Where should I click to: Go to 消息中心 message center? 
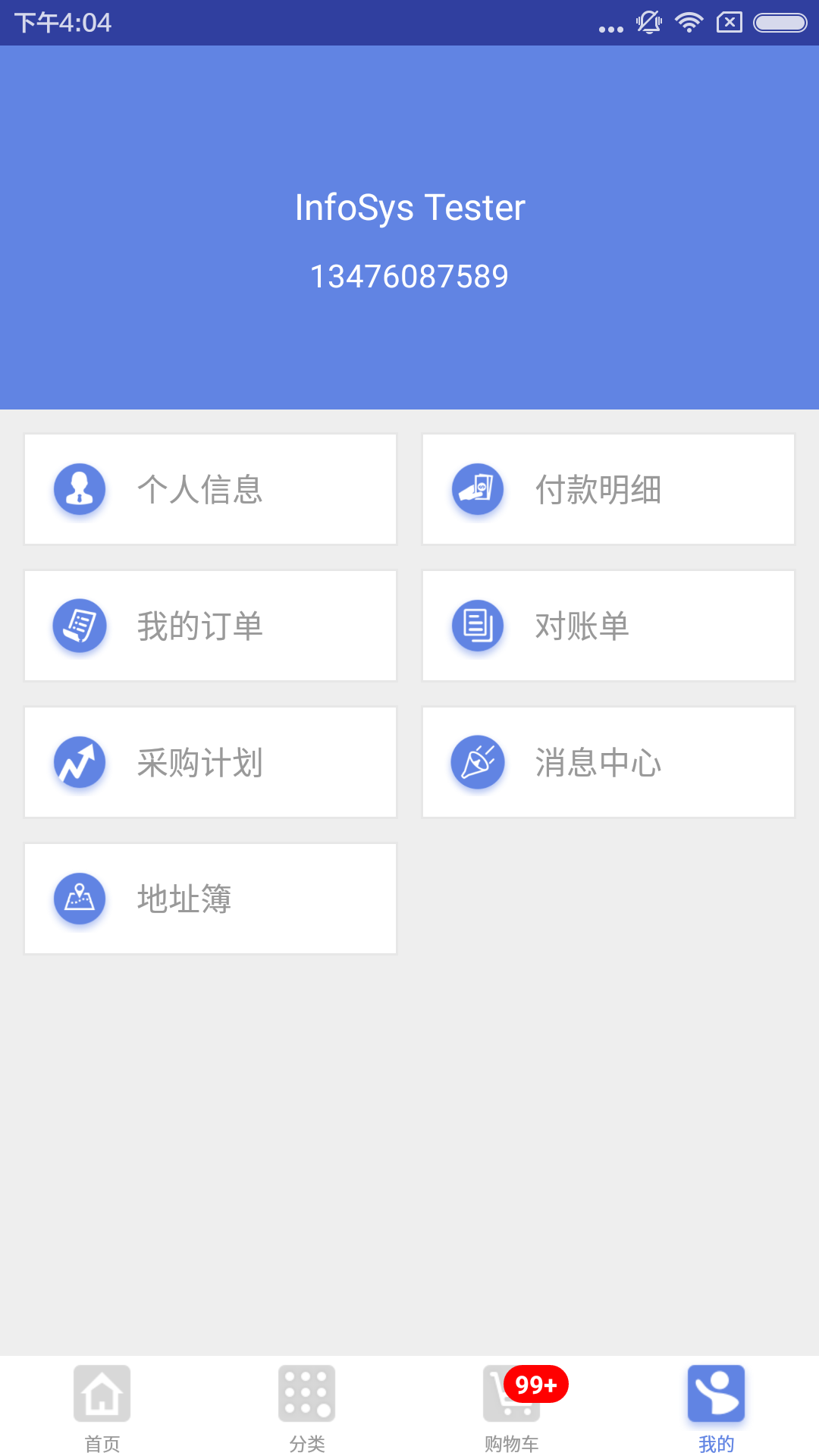608,762
